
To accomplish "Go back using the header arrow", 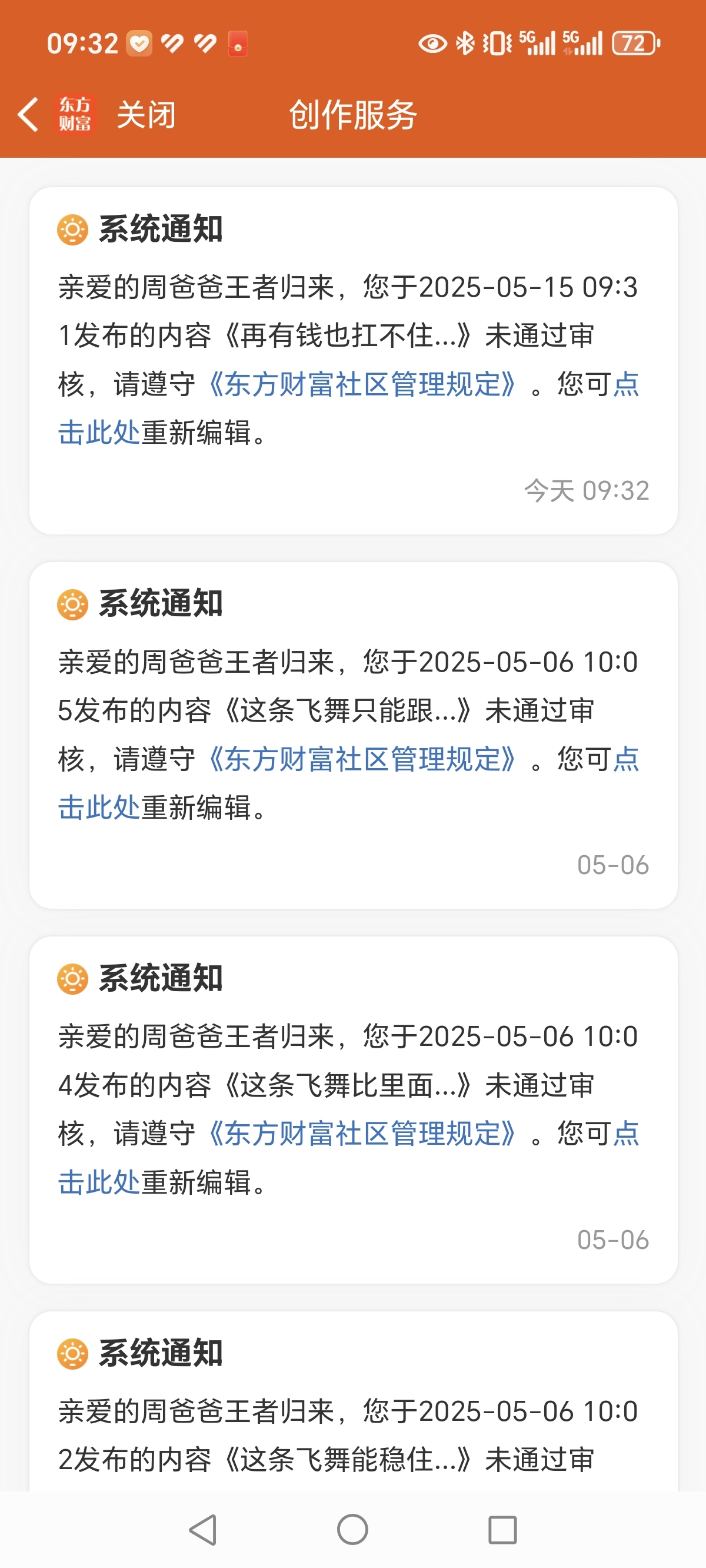I will (28, 114).
